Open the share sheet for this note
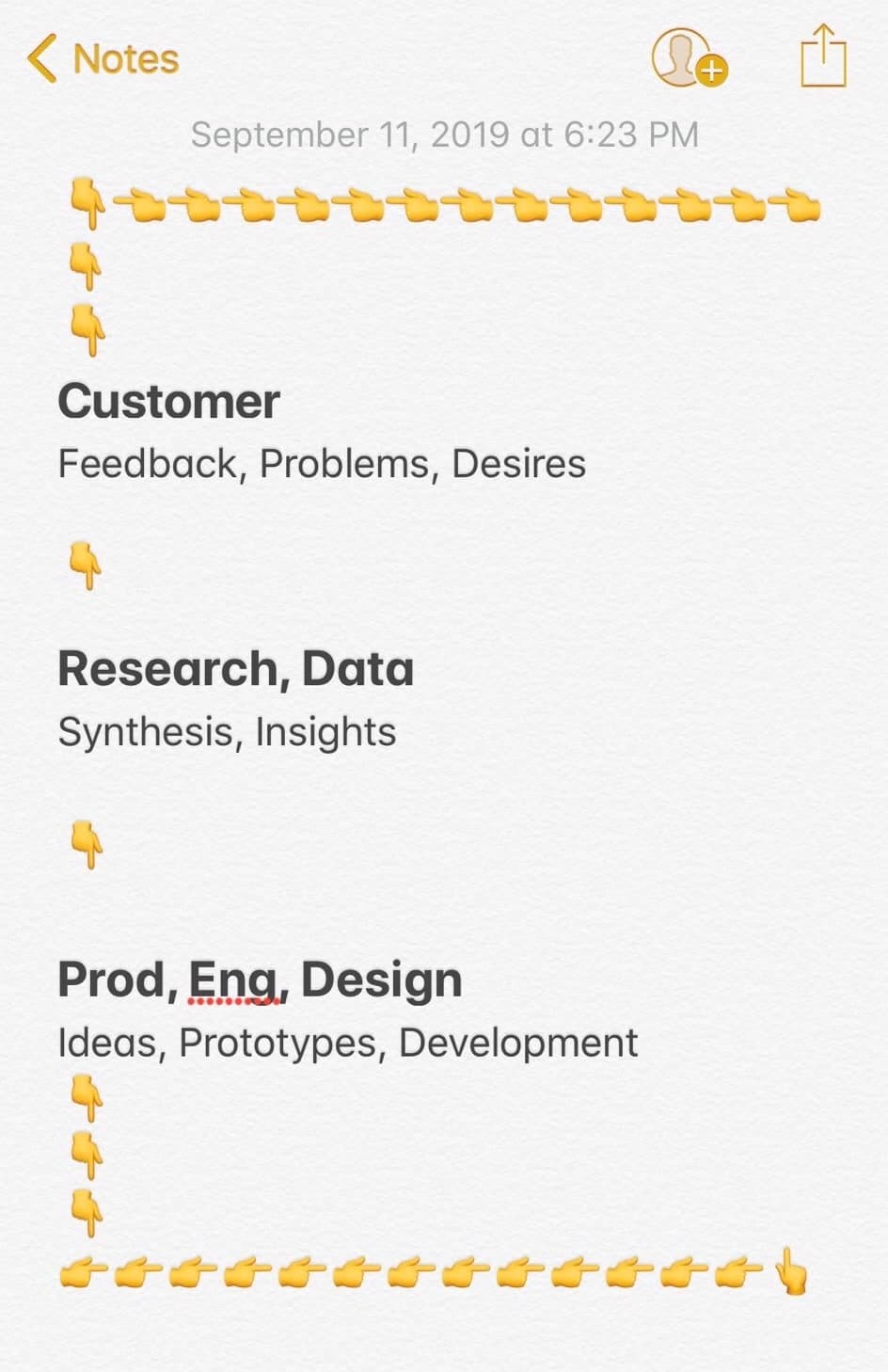Viewport: 888px width, 1372px height. click(823, 56)
